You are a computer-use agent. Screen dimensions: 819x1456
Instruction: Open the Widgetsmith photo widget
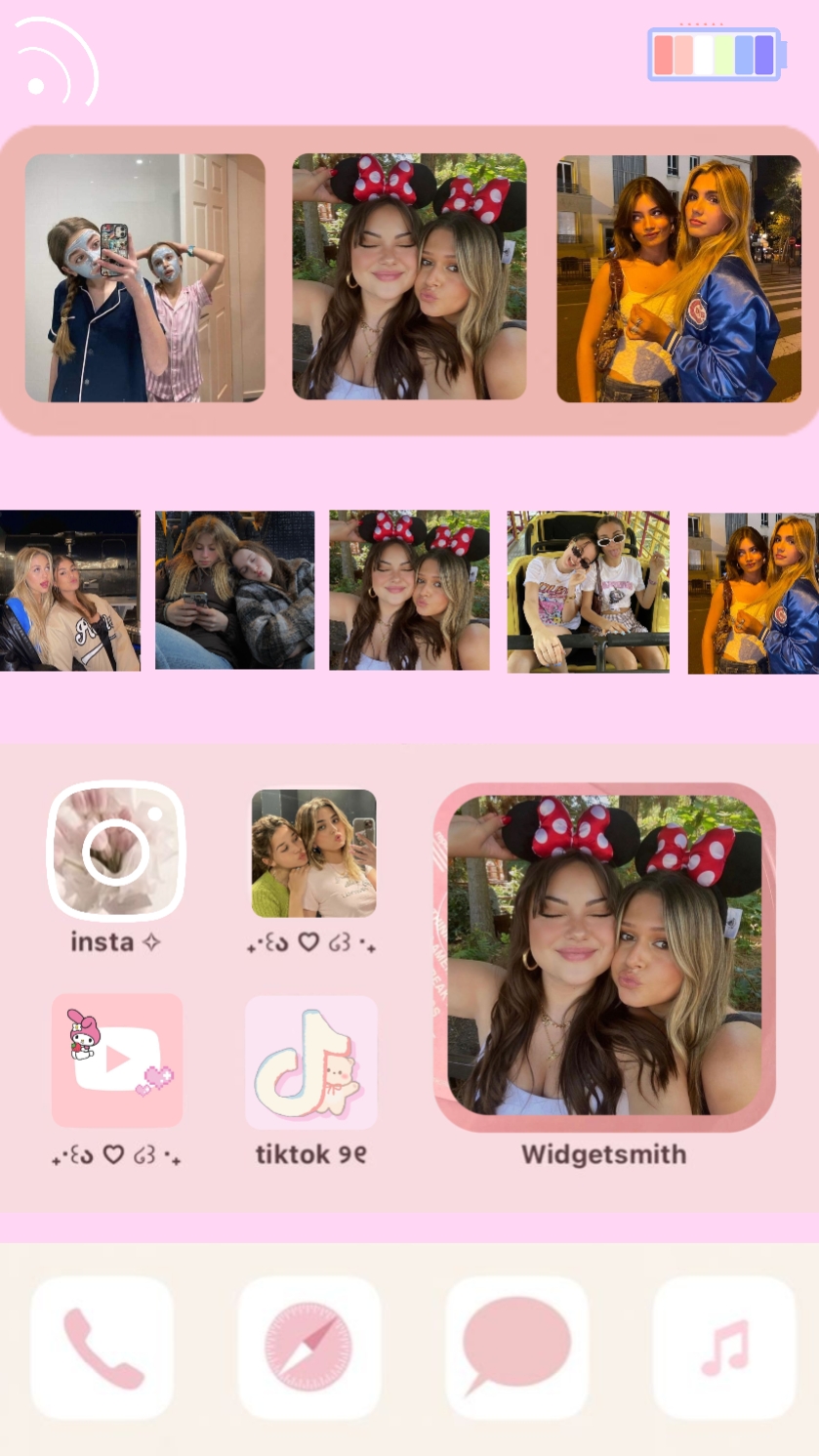pyautogui.click(x=604, y=957)
